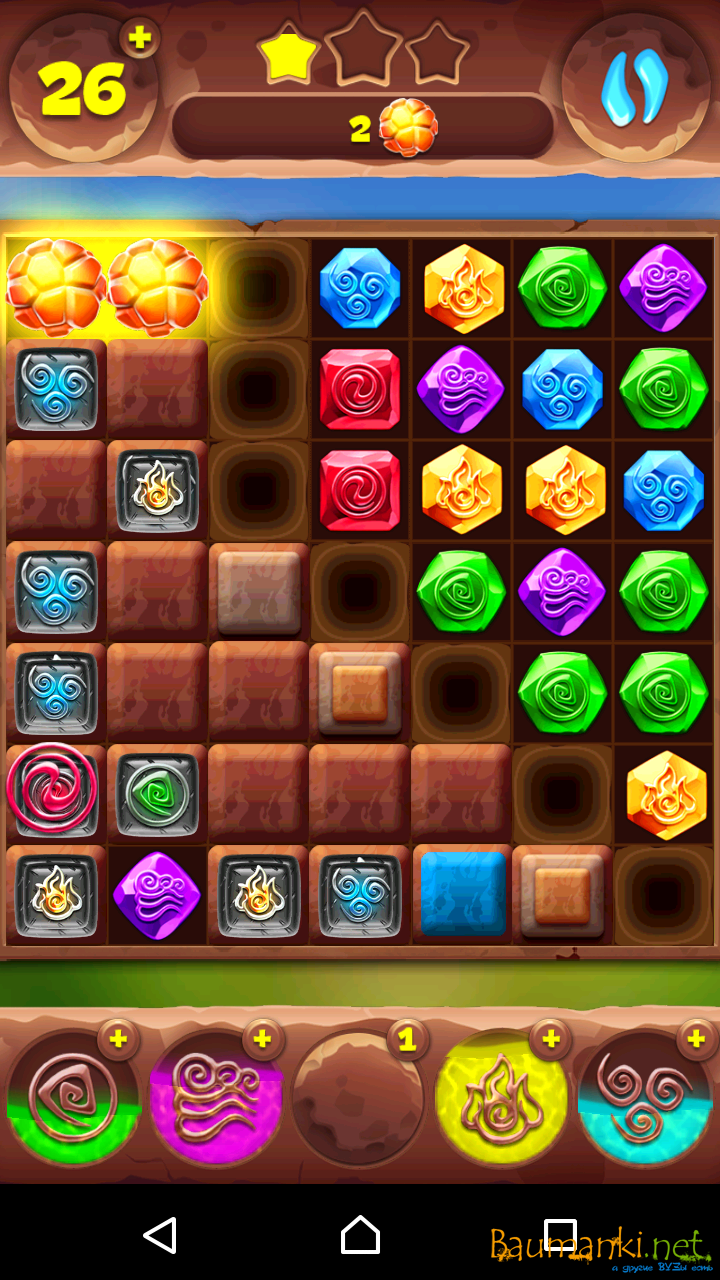
Task: Pause the game with the blue button
Action: pos(634,88)
